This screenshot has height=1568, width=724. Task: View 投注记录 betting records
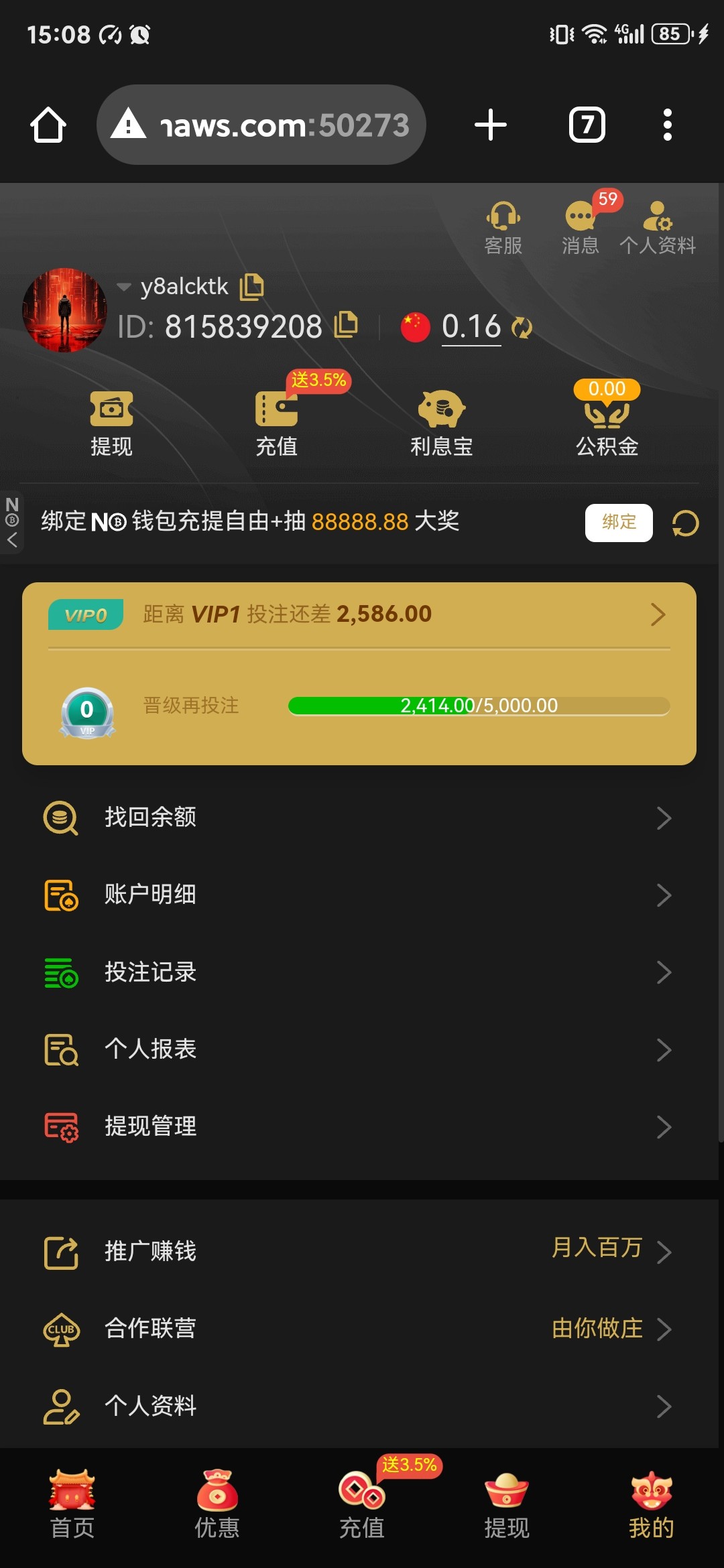tap(359, 972)
